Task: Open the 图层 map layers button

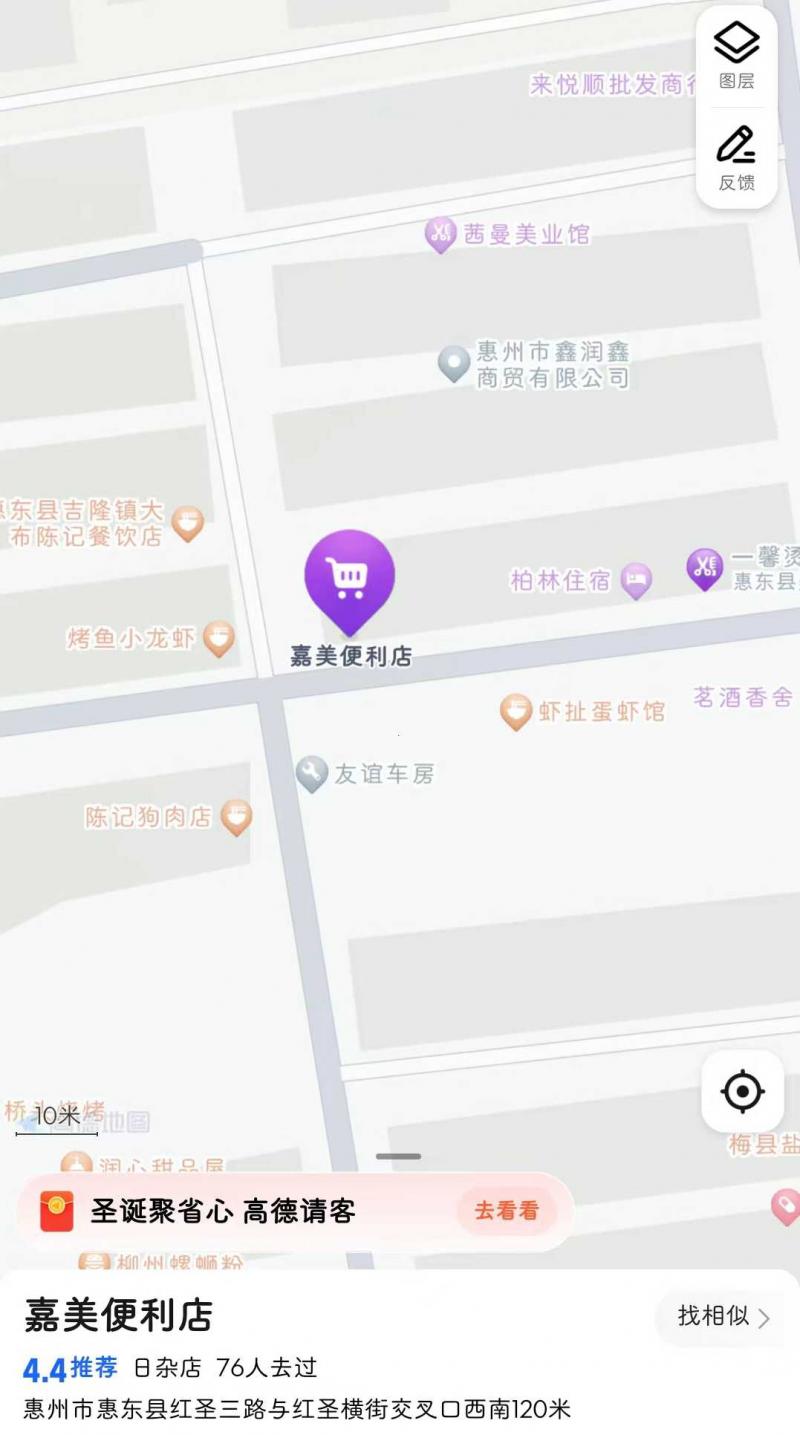Action: (x=737, y=57)
